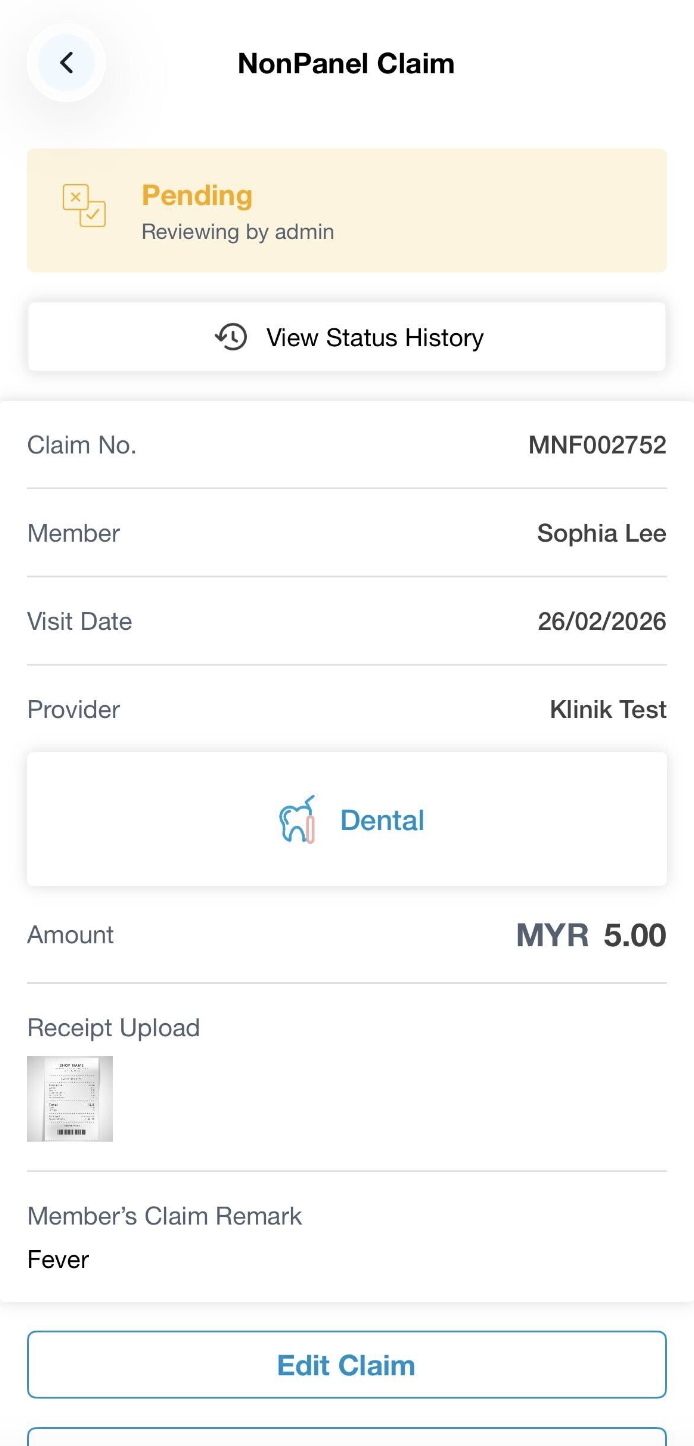Tap the Edit Claim button
694x1446 pixels.
tap(347, 1365)
